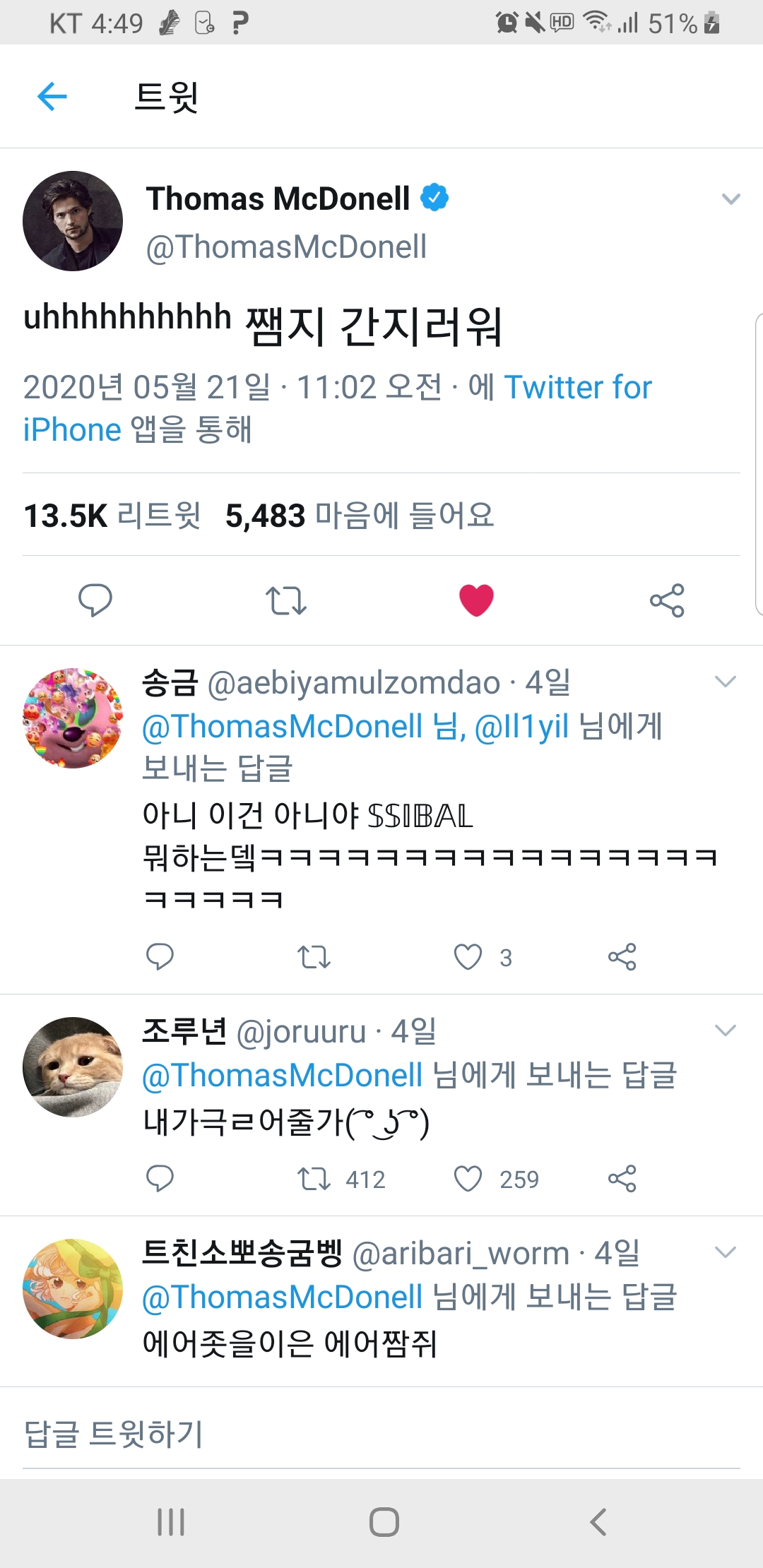Viewport: 763px width, 1568px height.
Task: Reply to Thomas McDonell's tweet
Action: click(95, 600)
